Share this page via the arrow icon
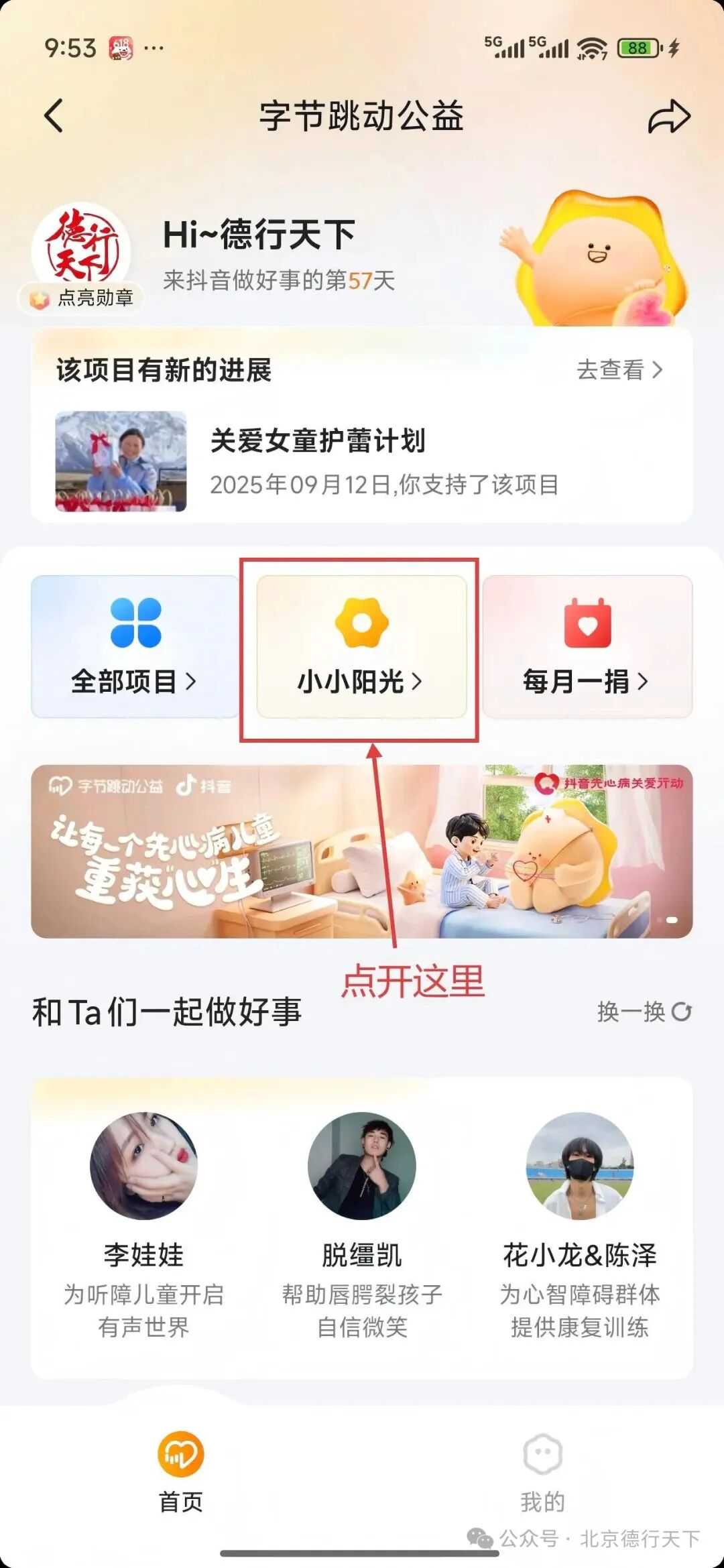The width and height of the screenshot is (724, 1568). 668,117
